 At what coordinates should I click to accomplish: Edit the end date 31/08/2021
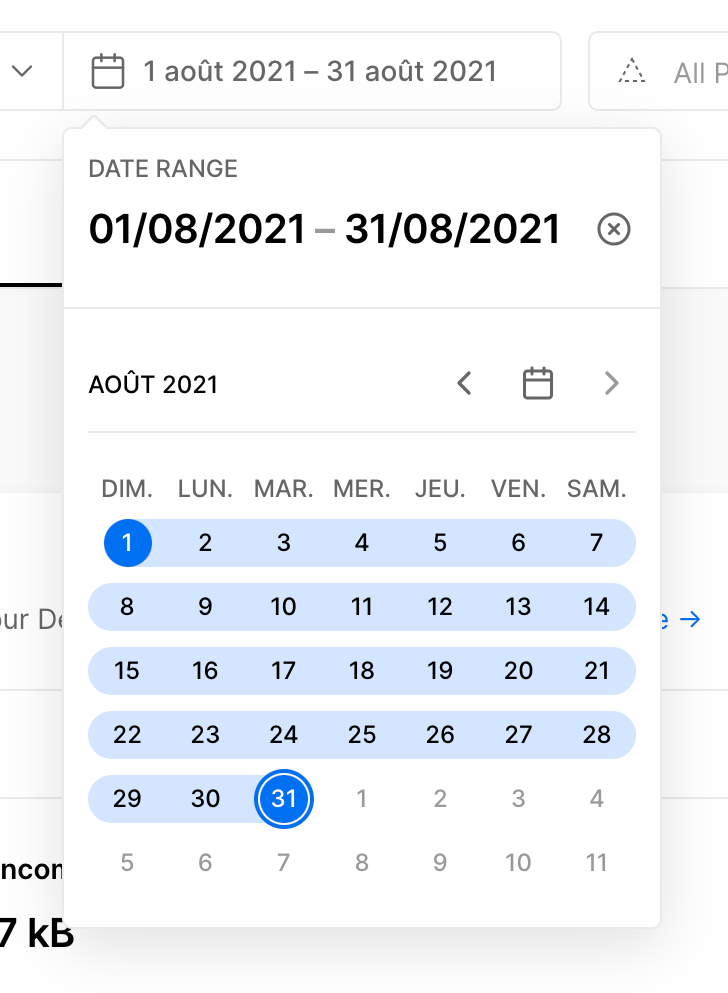(x=452, y=230)
